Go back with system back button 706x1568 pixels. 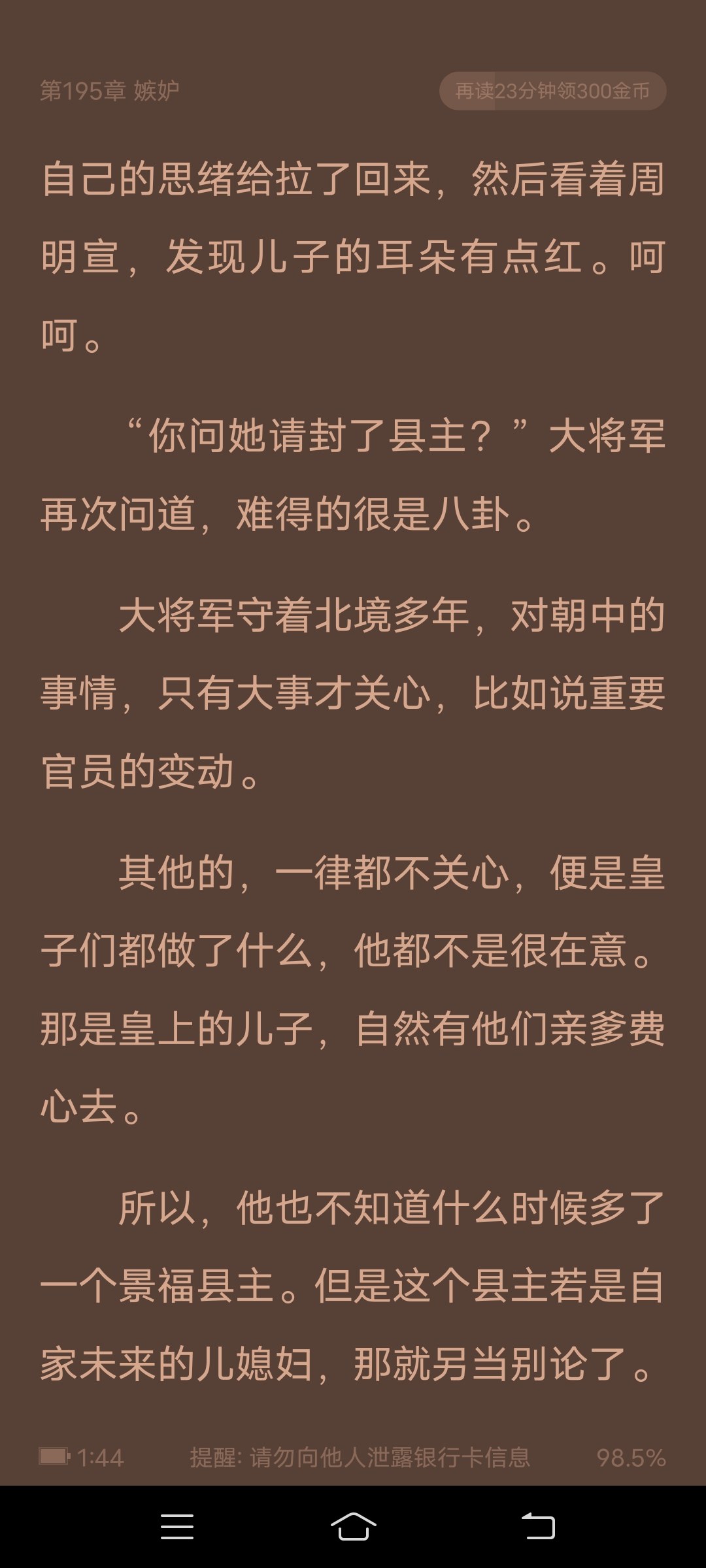pyautogui.click(x=538, y=1527)
